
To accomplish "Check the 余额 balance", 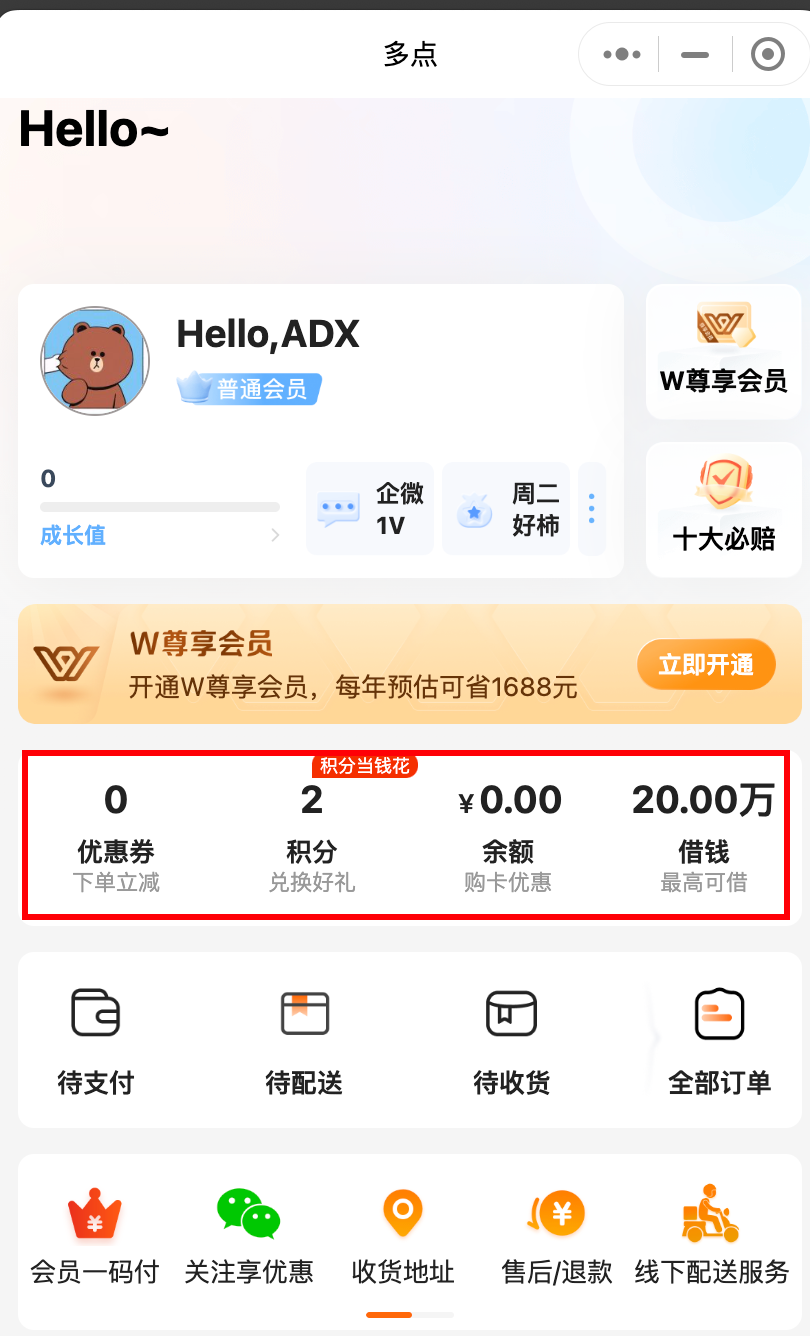I will pyautogui.click(x=508, y=837).
